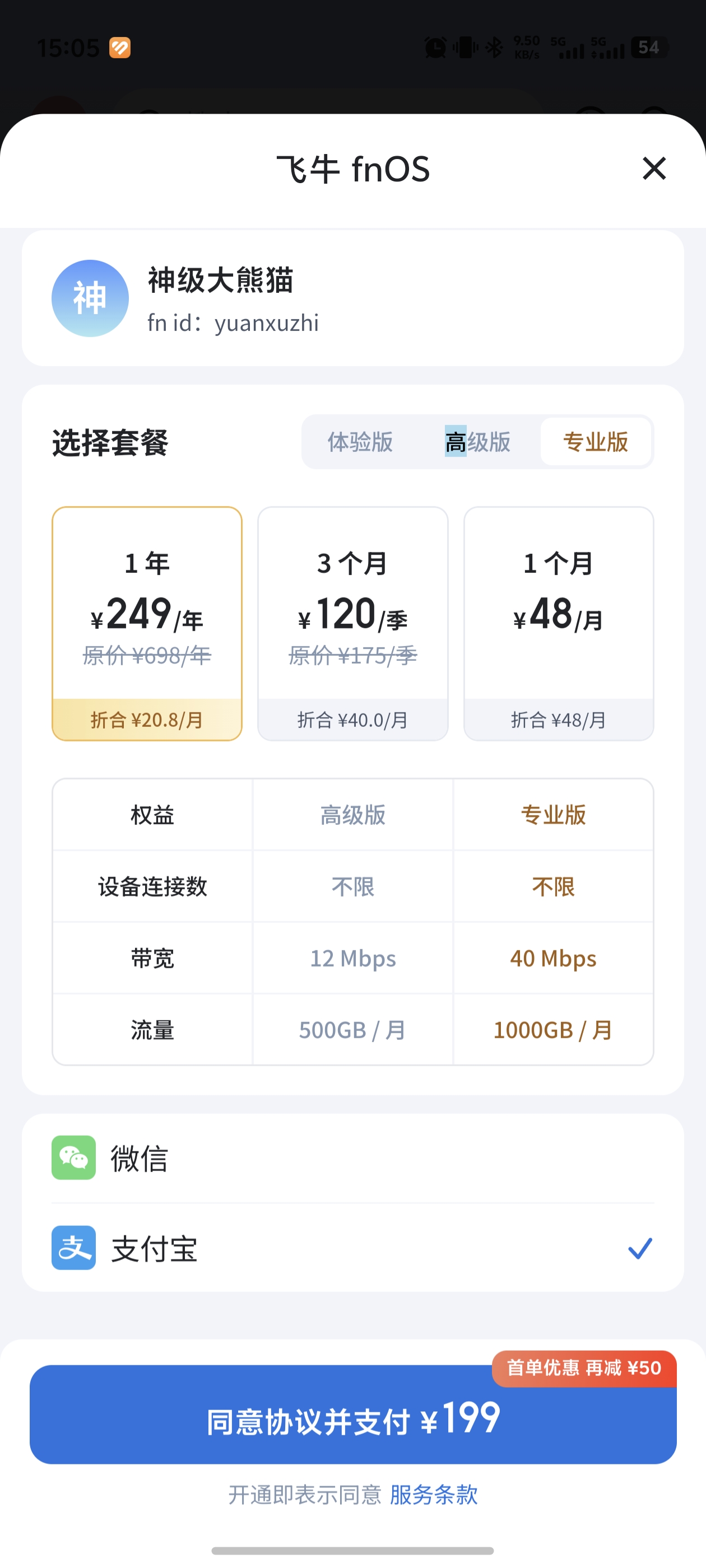This screenshot has width=706, height=1568.
Task: Select 微信 as payment method
Action: 352,1158
